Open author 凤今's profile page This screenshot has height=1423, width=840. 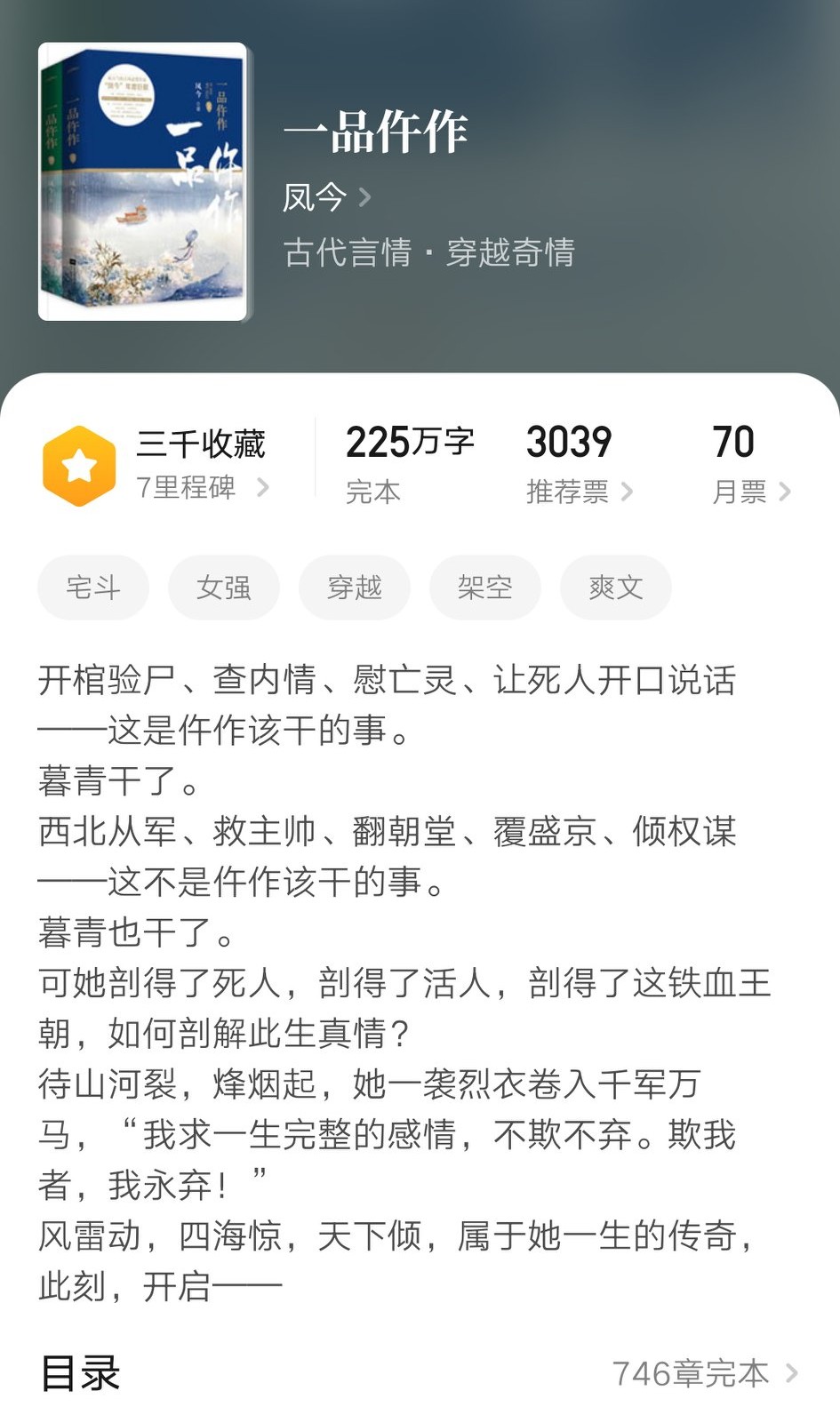tap(316, 198)
